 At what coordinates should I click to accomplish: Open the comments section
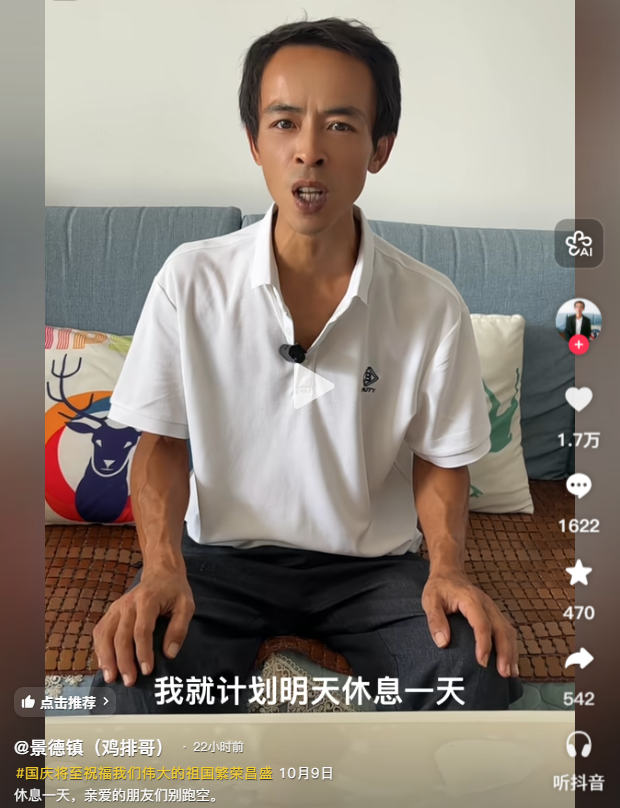click(578, 487)
